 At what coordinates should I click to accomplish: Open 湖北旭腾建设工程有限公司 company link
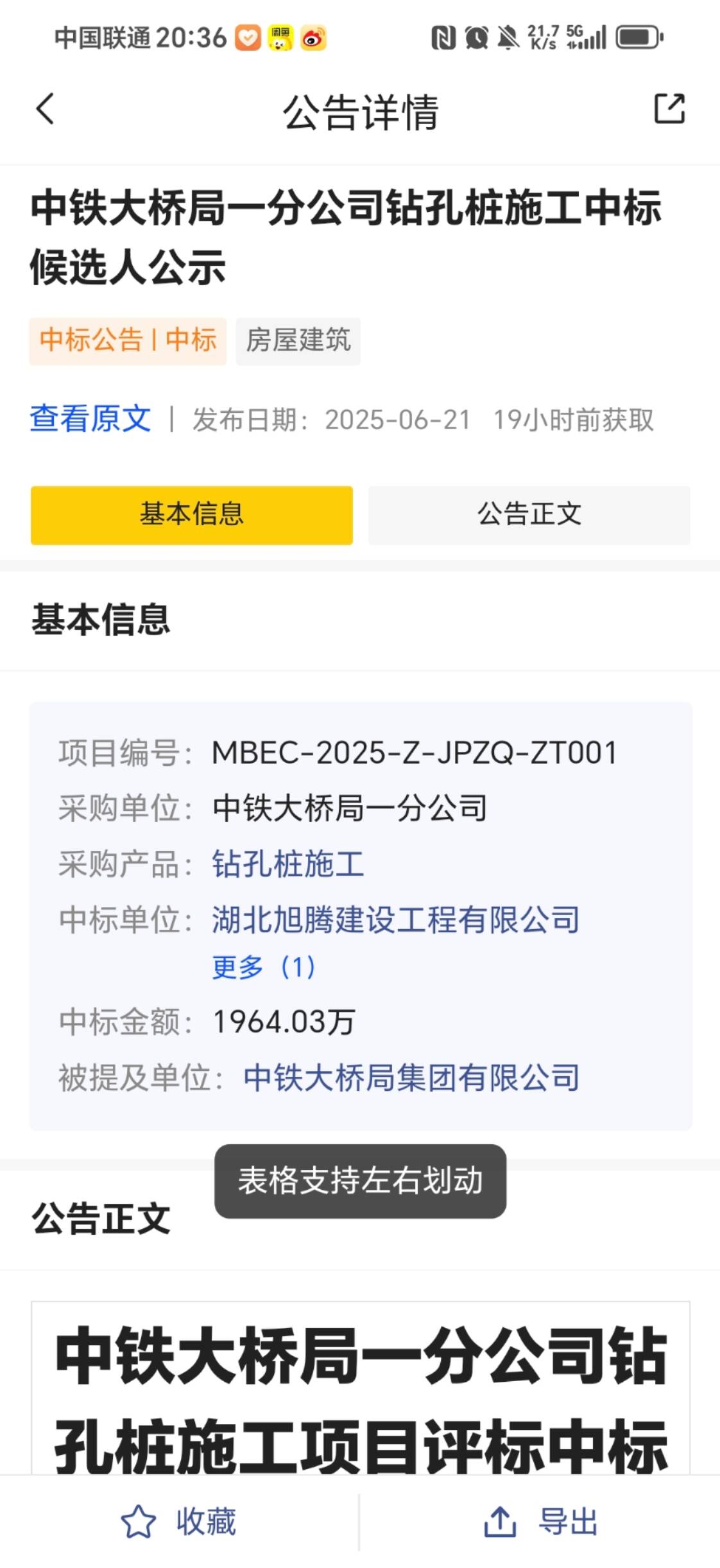(x=396, y=919)
